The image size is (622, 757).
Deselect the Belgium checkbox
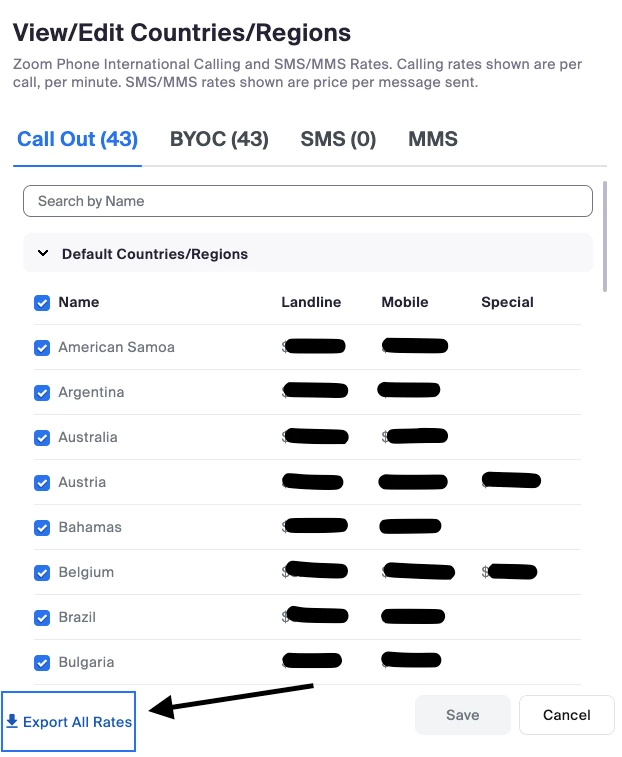[42, 573]
